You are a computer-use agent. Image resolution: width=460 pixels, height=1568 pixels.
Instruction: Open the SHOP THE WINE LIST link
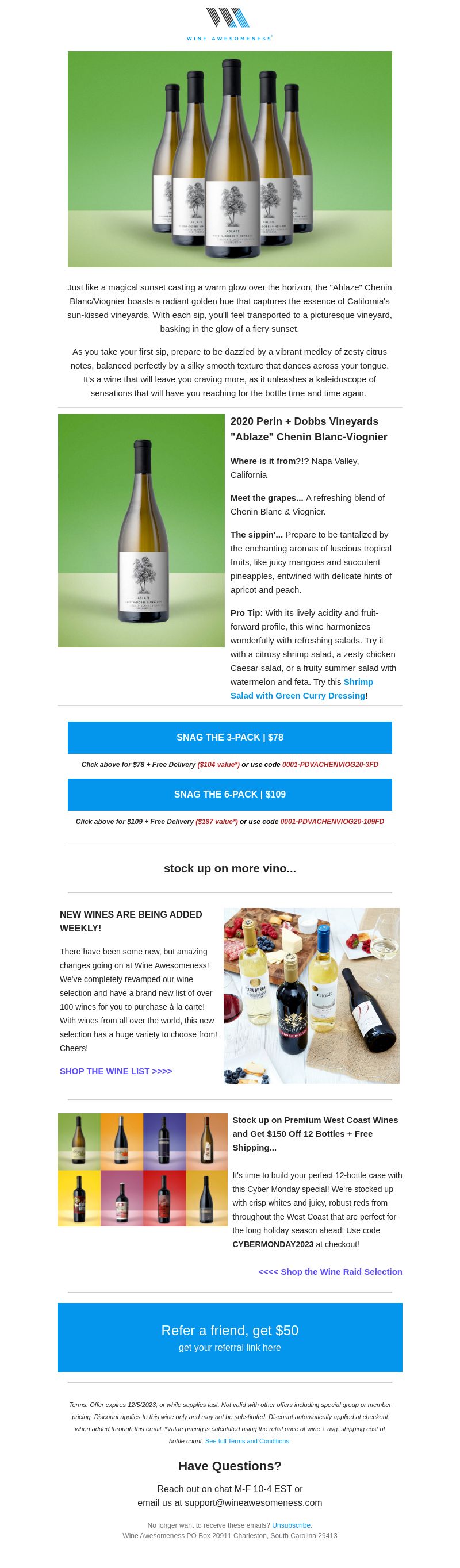point(116,1071)
